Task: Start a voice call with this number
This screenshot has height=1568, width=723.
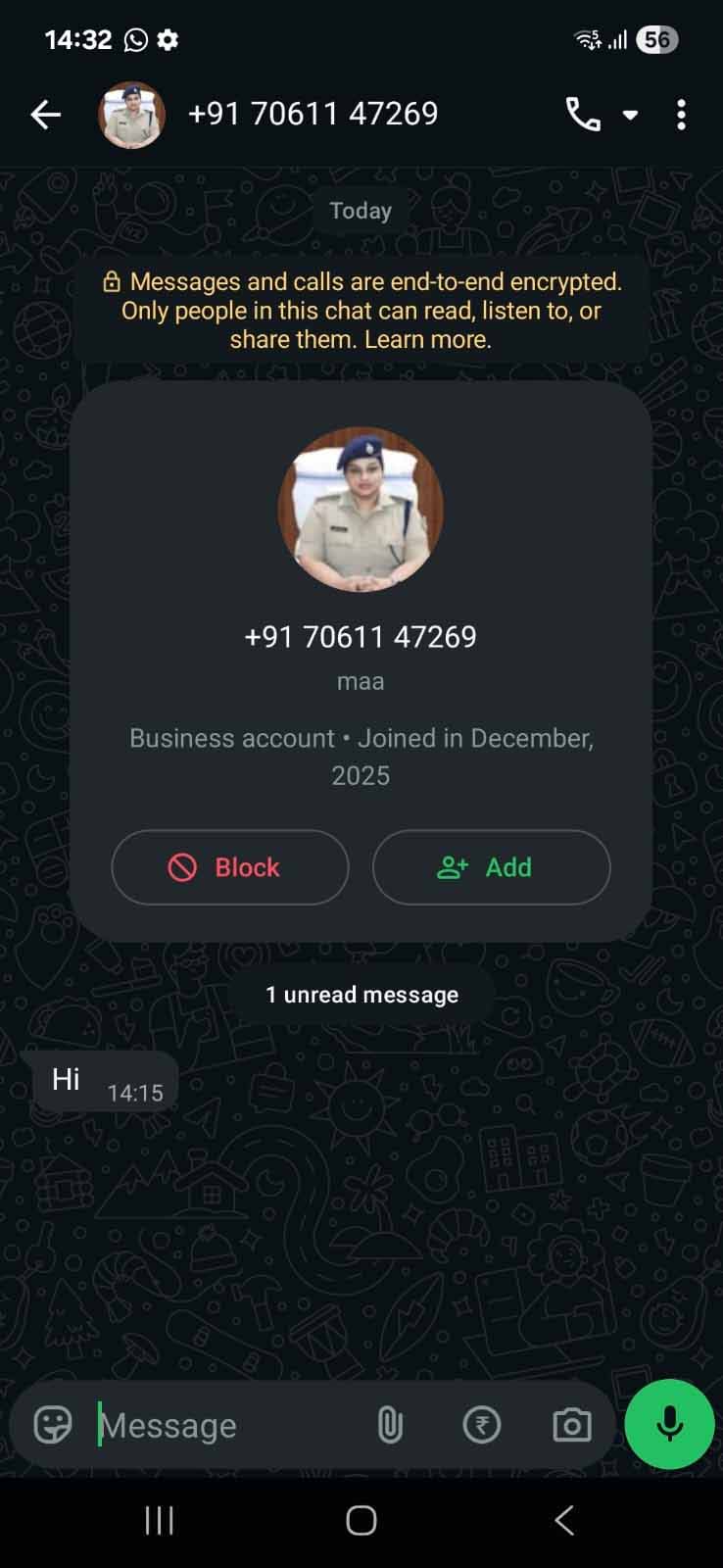Action: [x=583, y=115]
